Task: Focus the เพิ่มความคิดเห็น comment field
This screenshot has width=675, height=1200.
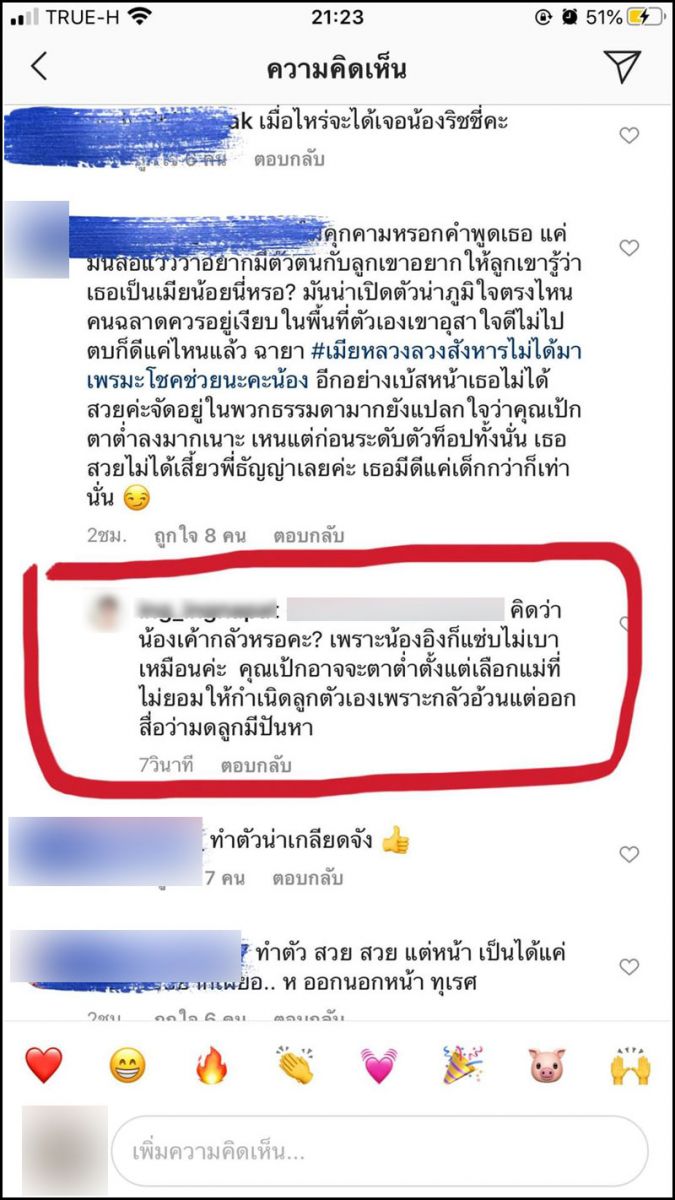Action: coord(378,1151)
